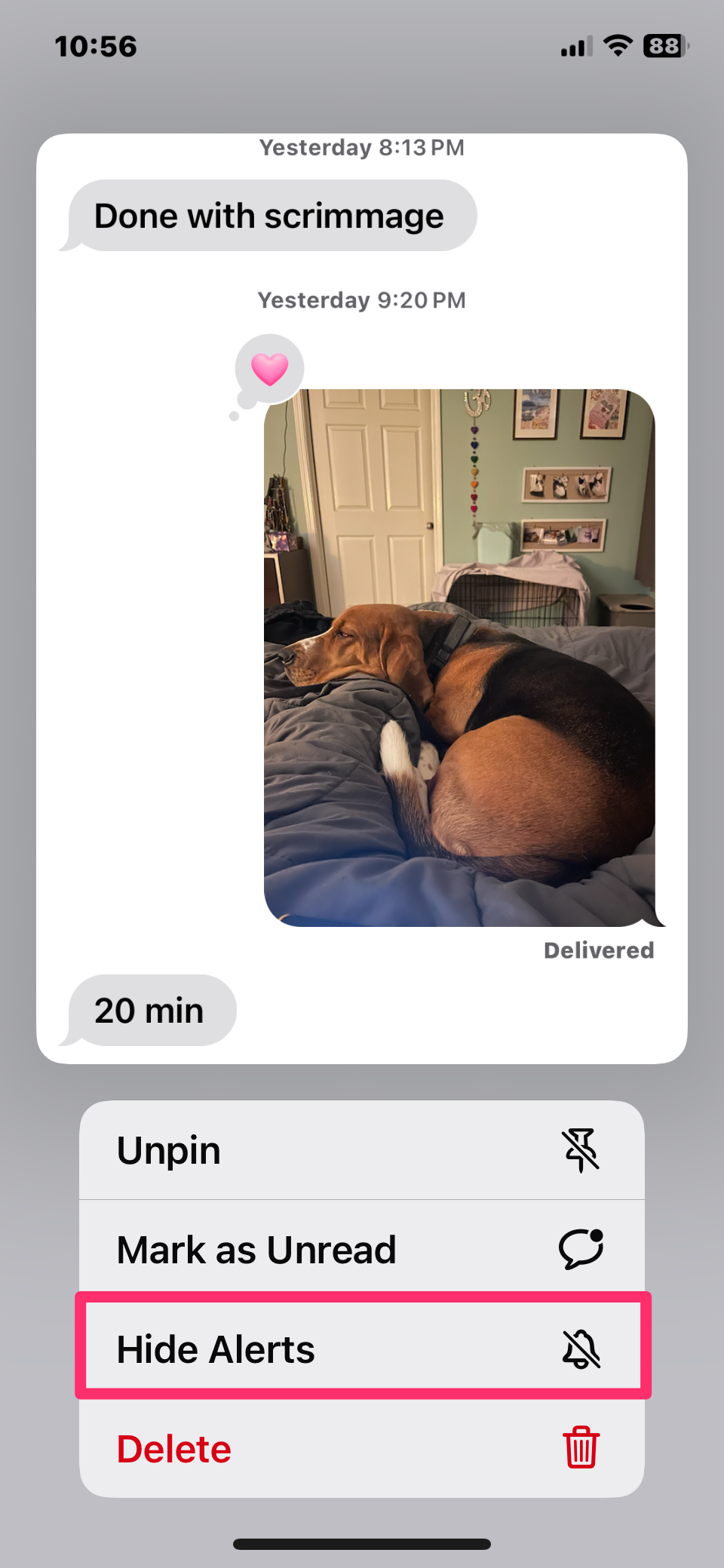This screenshot has width=724, height=1568.
Task: Tap the Delivered status label
Action: coord(598,950)
